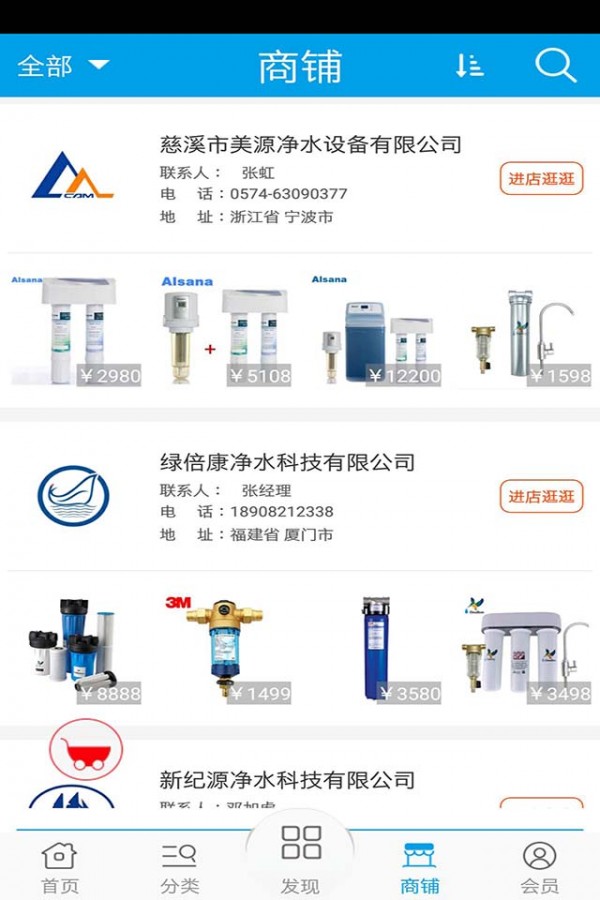600x900 pixels.
Task: Open 新纪源净水科技有限公司 store listing
Action: tap(287, 780)
